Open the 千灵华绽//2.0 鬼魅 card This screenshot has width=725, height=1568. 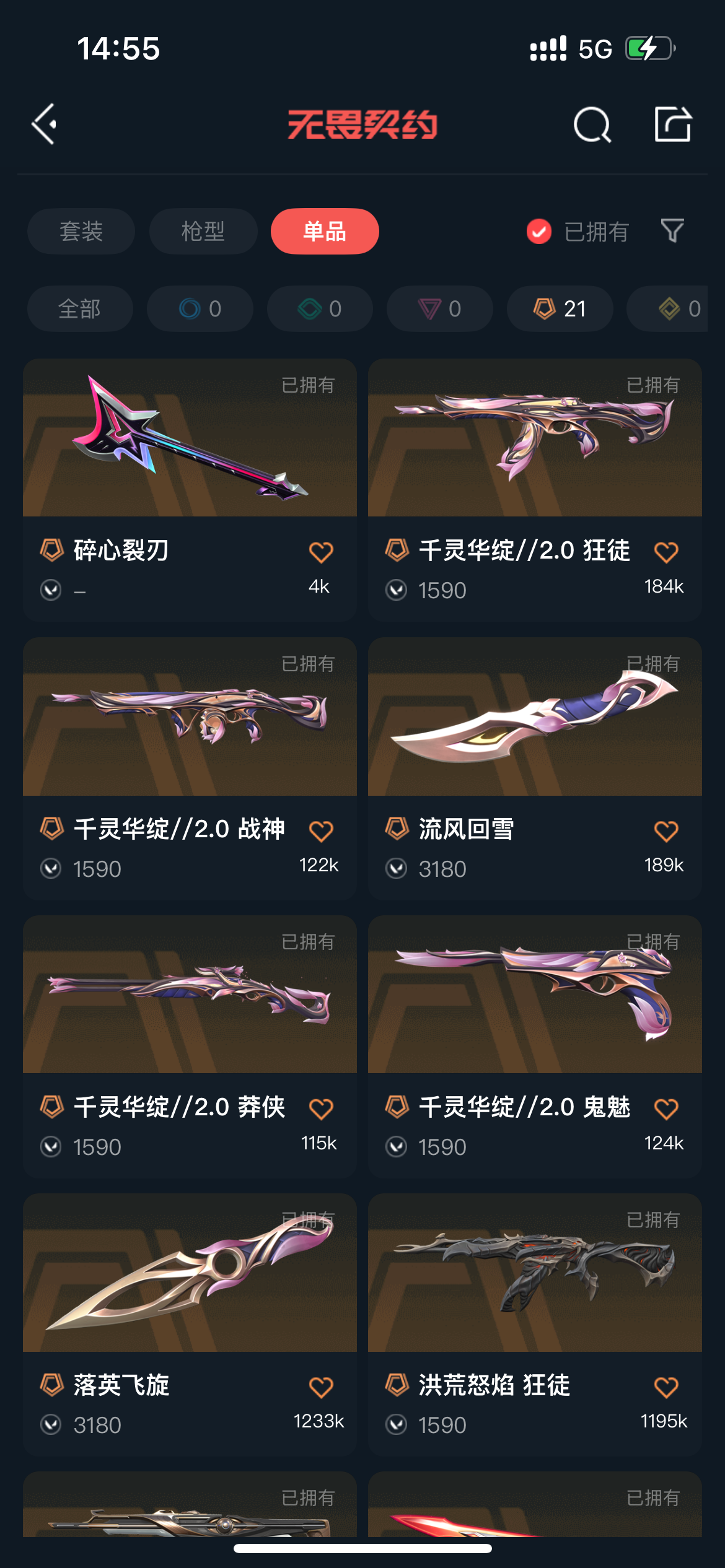(535, 997)
